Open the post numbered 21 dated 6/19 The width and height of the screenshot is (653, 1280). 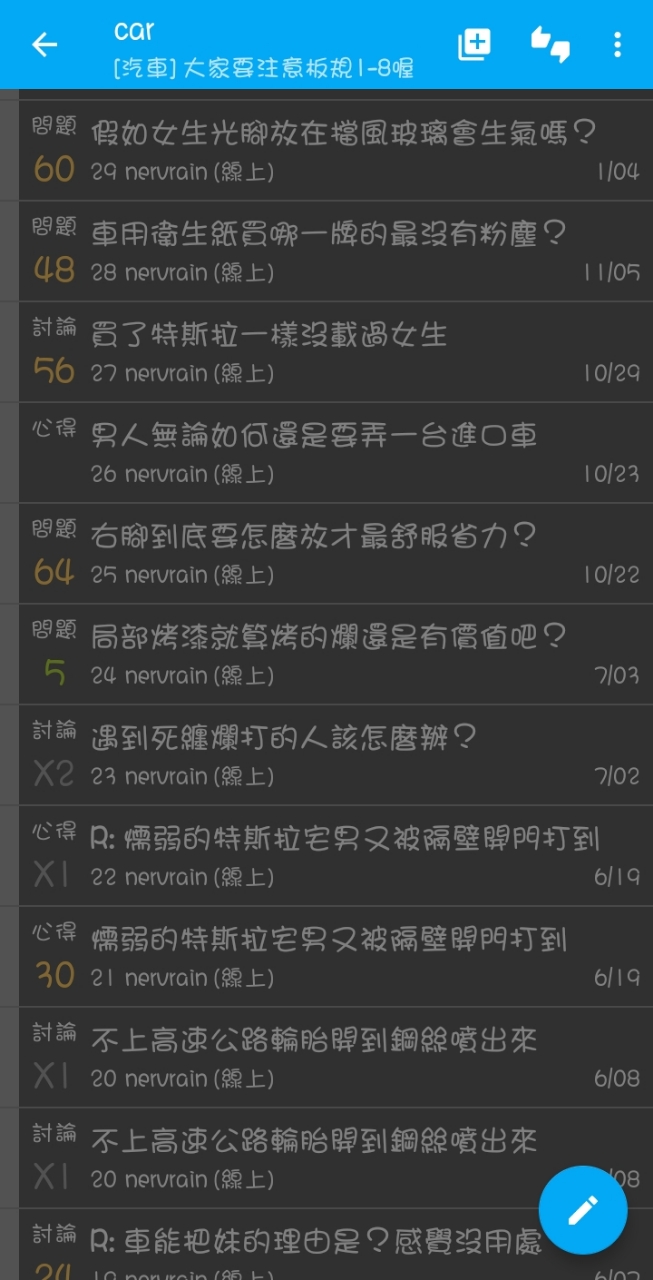(336, 957)
